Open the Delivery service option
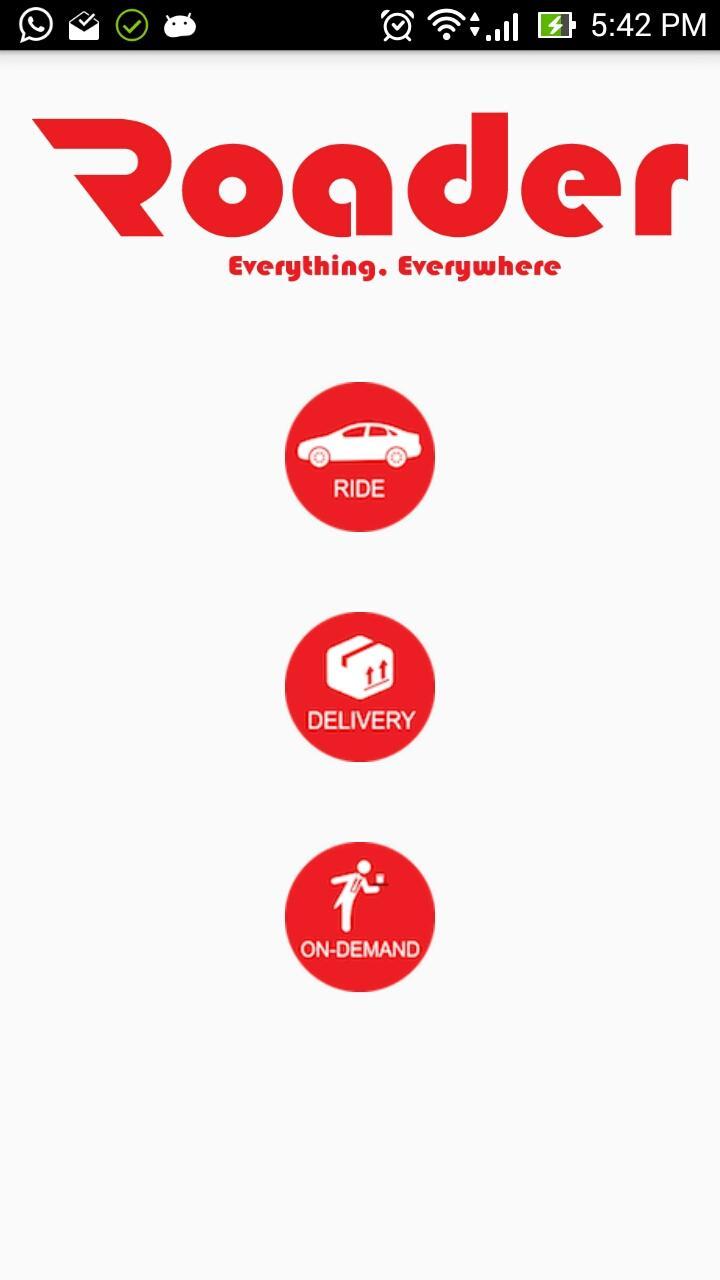The height and width of the screenshot is (1280, 720). [x=360, y=687]
